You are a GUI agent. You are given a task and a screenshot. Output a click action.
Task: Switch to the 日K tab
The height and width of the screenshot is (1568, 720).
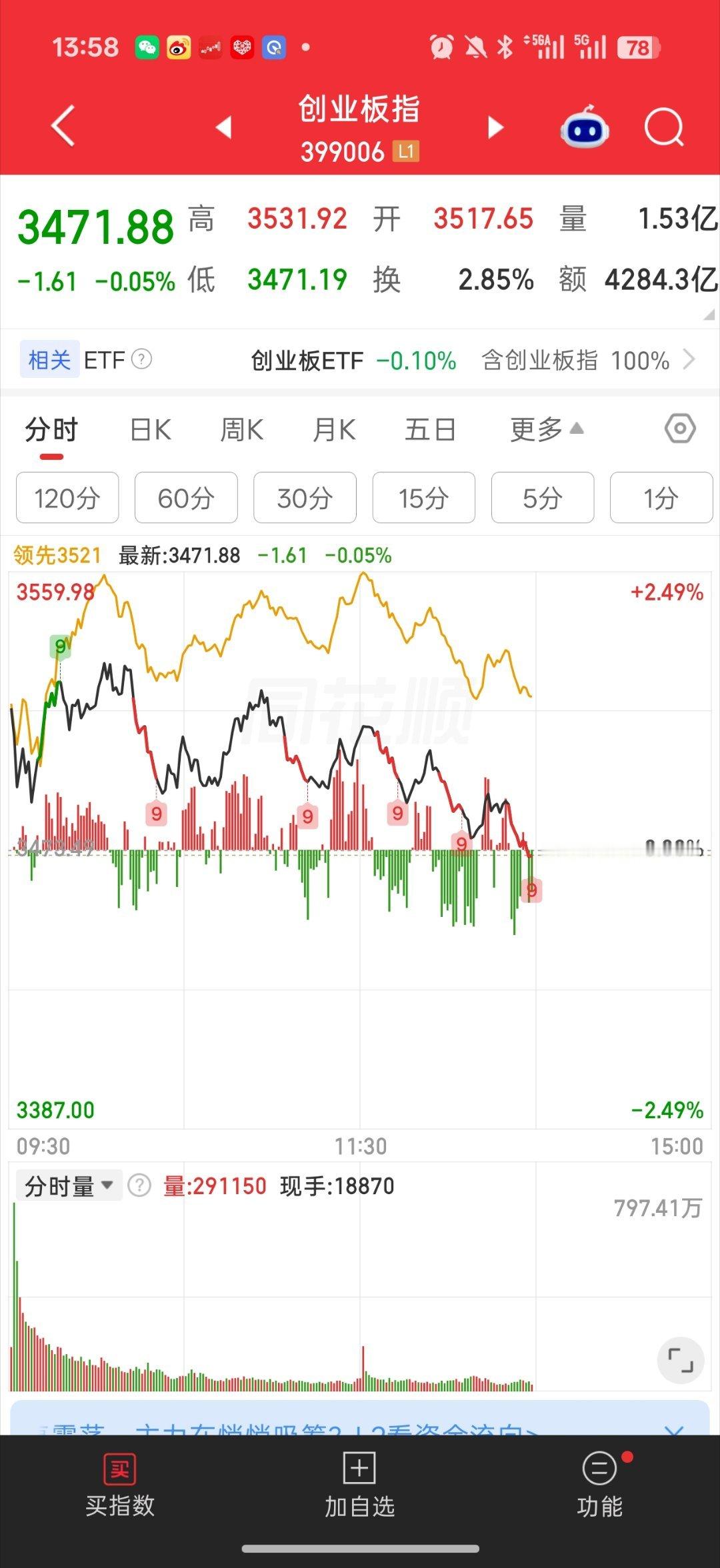coord(151,430)
